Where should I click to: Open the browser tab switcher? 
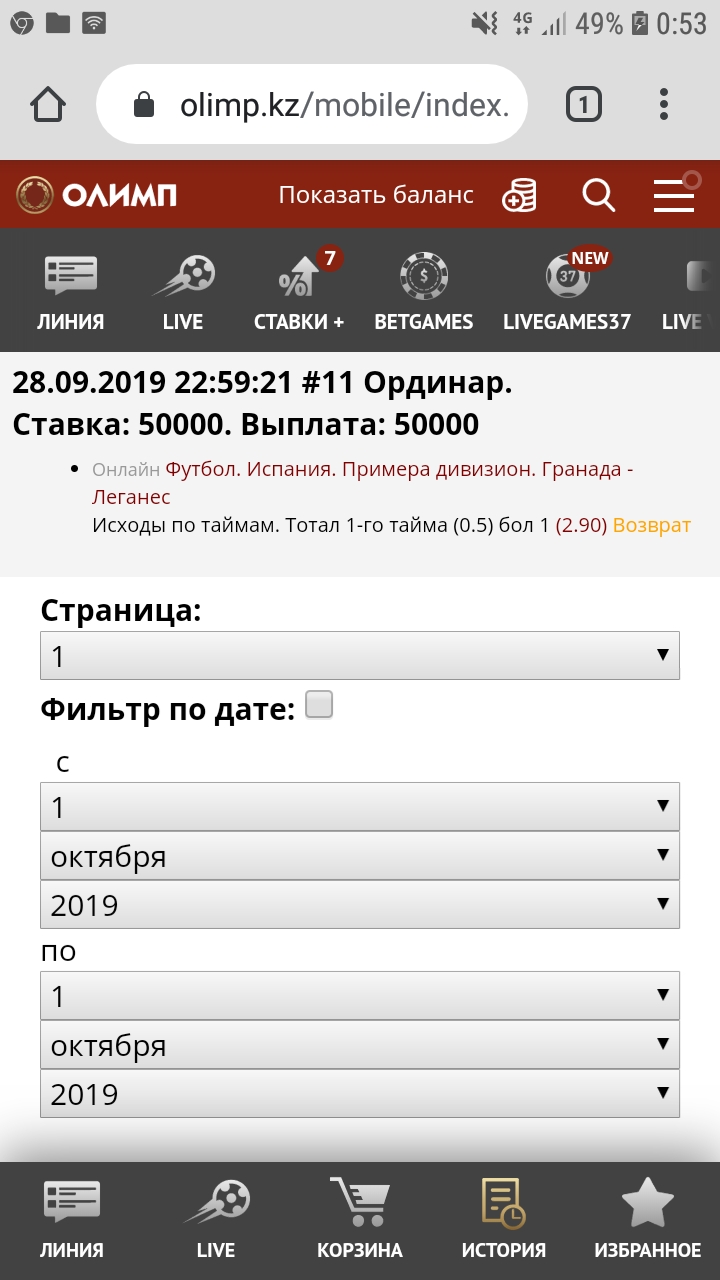pyautogui.click(x=584, y=104)
